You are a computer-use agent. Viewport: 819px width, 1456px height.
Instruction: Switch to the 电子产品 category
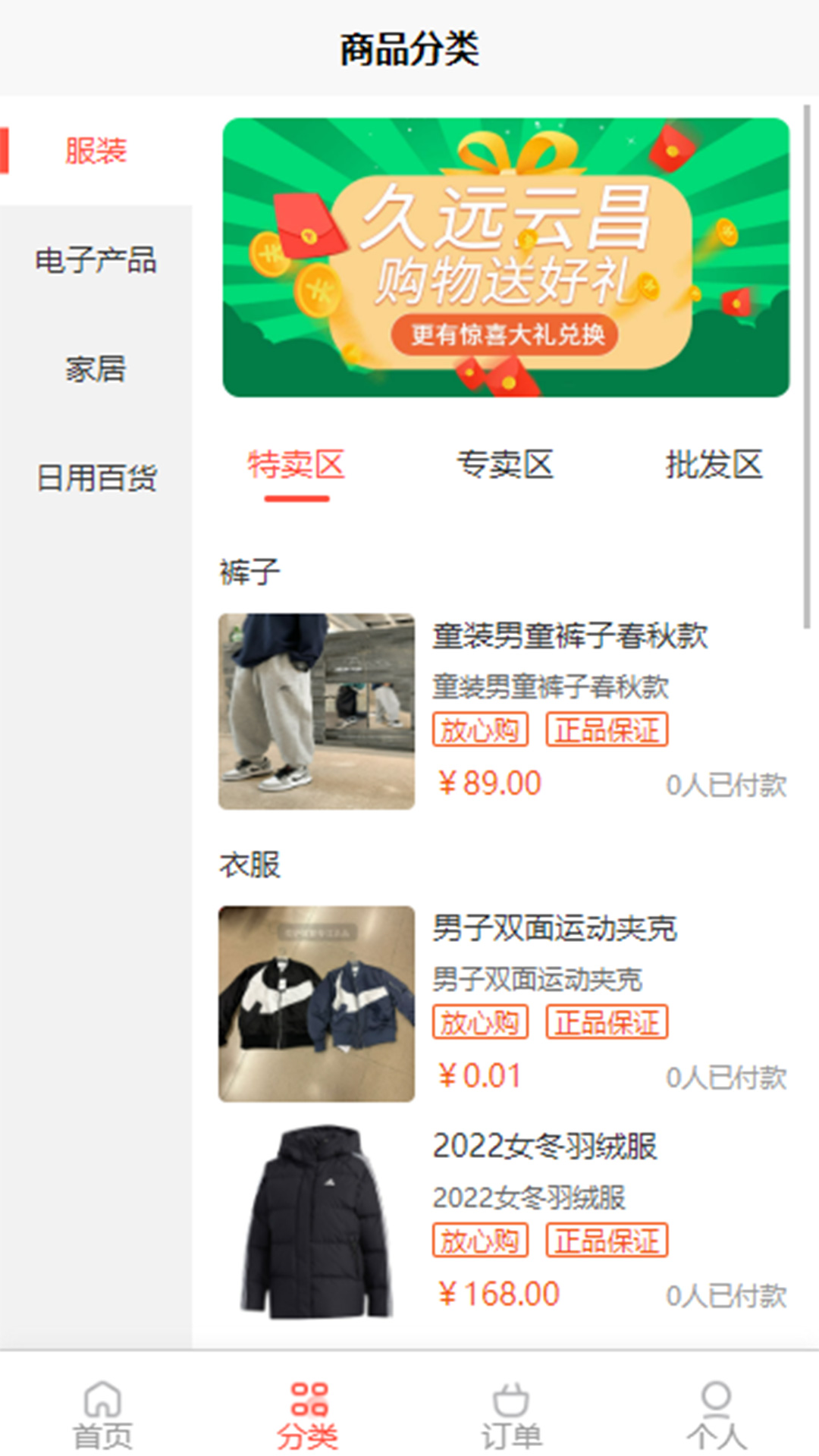tap(96, 260)
